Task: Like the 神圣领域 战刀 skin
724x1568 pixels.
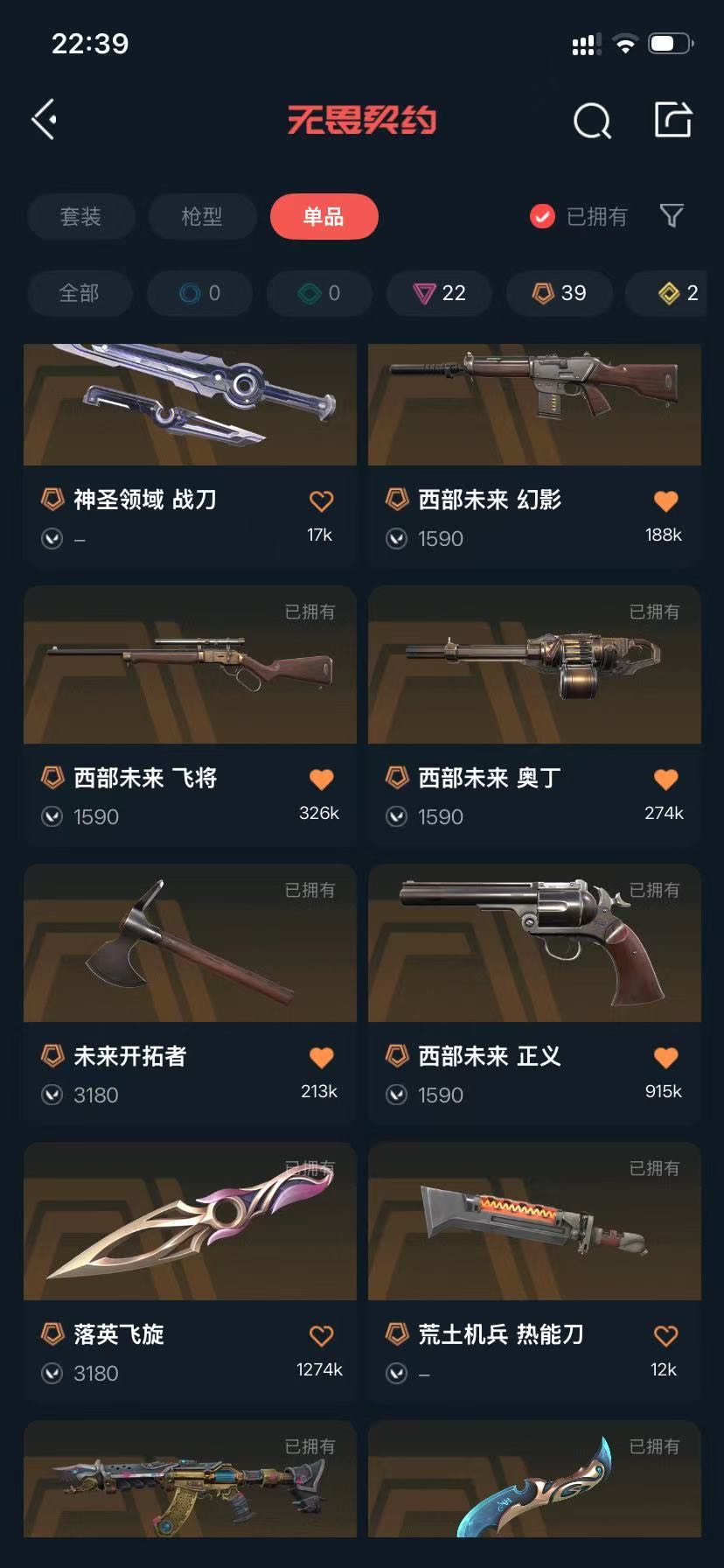Action: point(321,501)
